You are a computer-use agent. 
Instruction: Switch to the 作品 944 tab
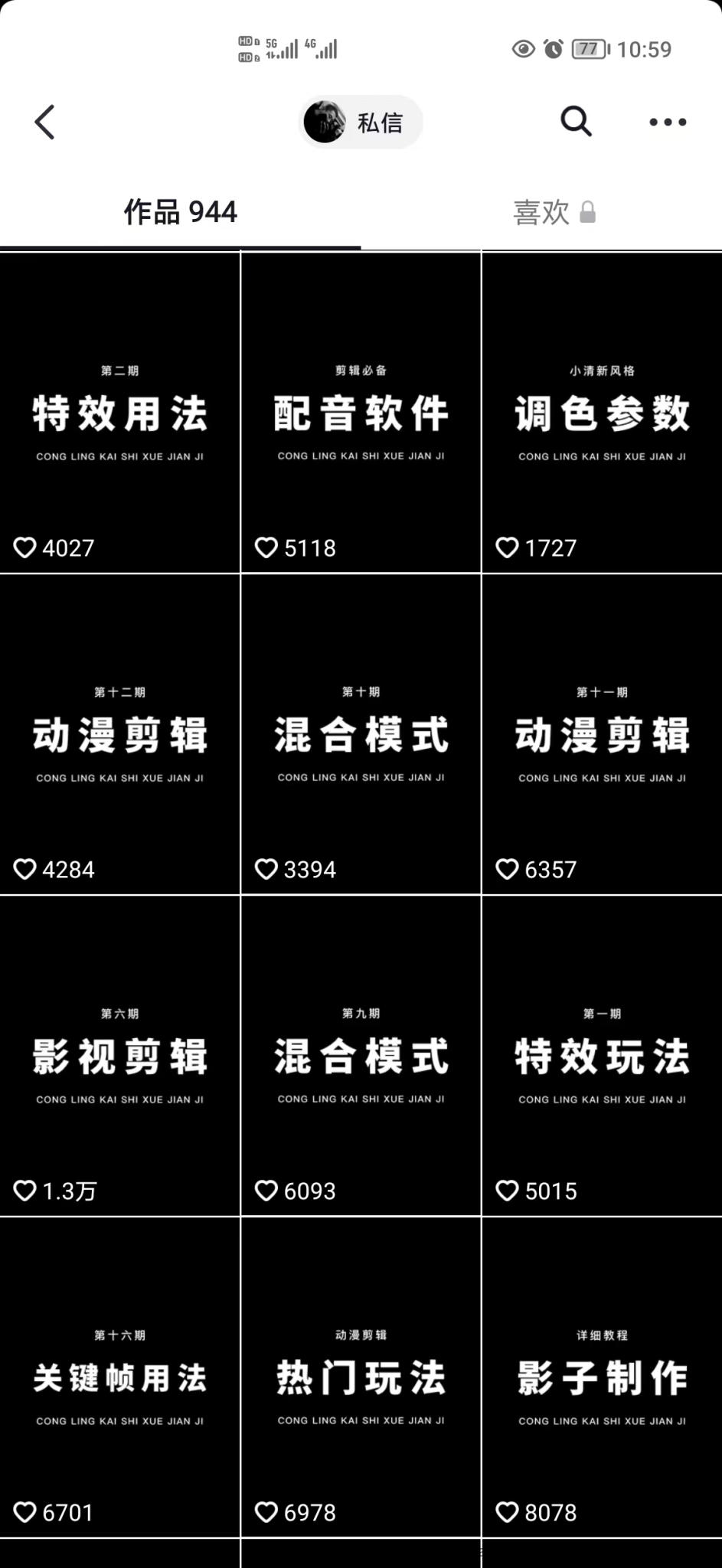[x=181, y=212]
